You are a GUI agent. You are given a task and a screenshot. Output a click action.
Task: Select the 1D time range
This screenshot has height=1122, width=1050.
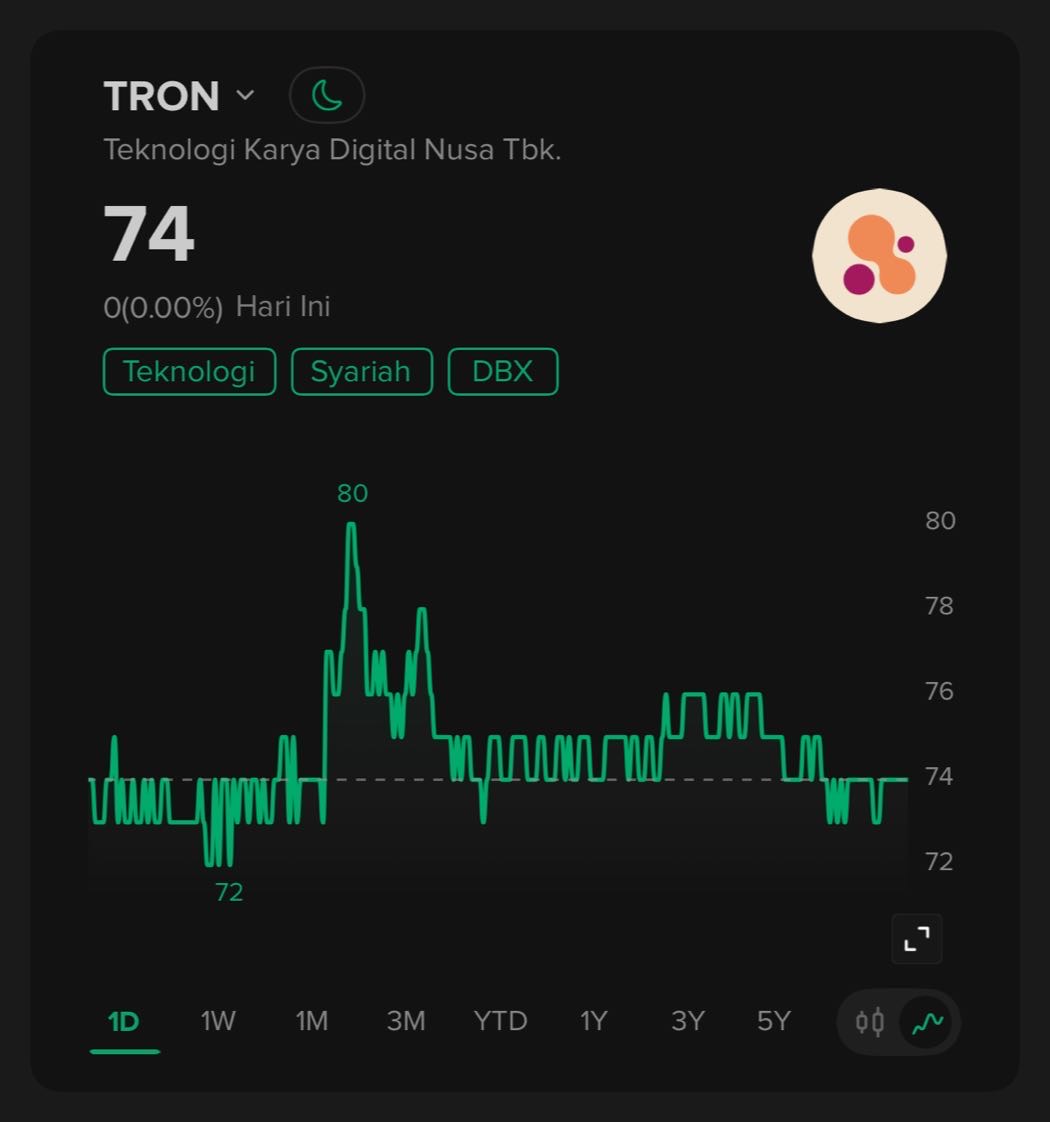tap(123, 1021)
